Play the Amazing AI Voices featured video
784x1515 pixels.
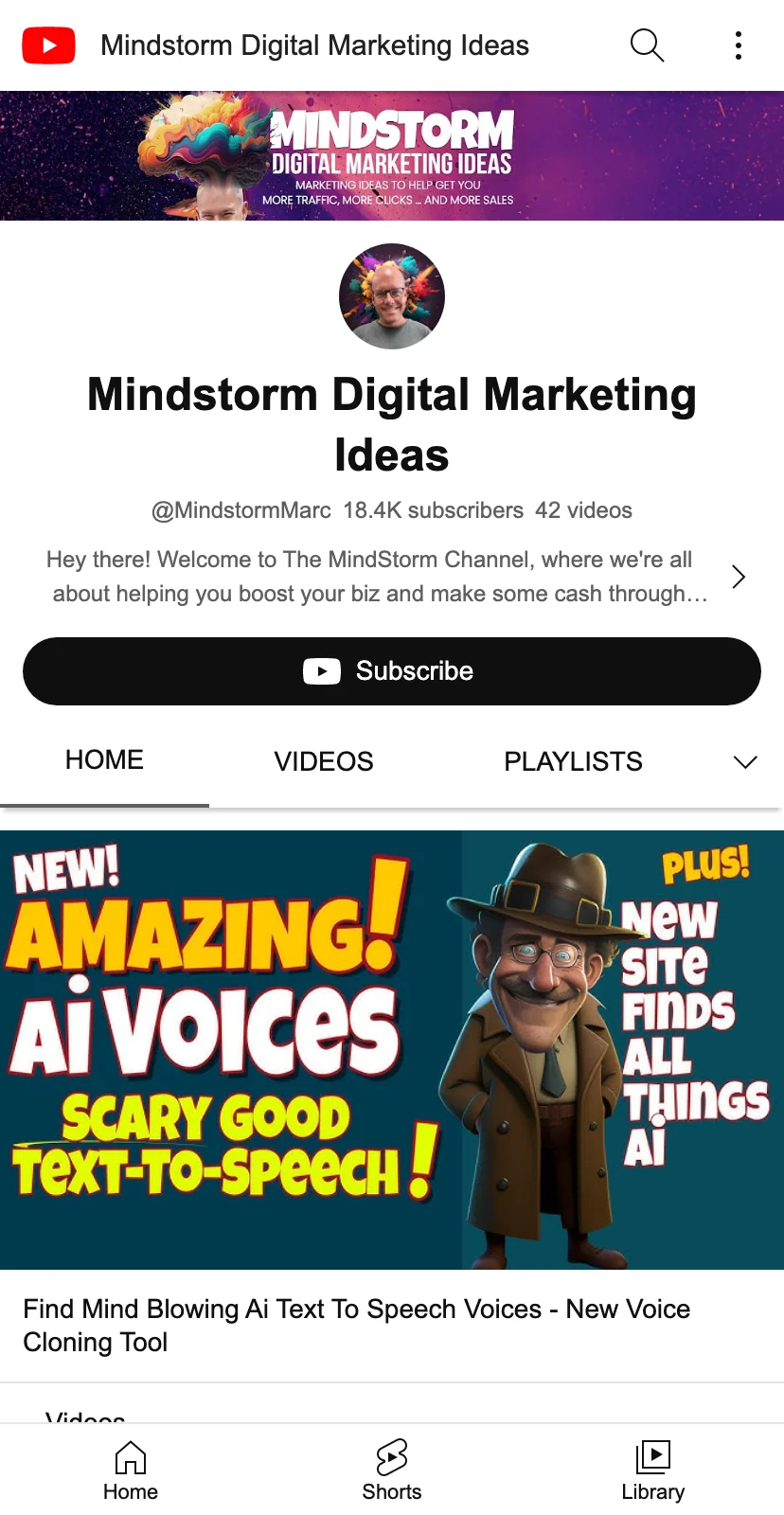pos(392,1049)
